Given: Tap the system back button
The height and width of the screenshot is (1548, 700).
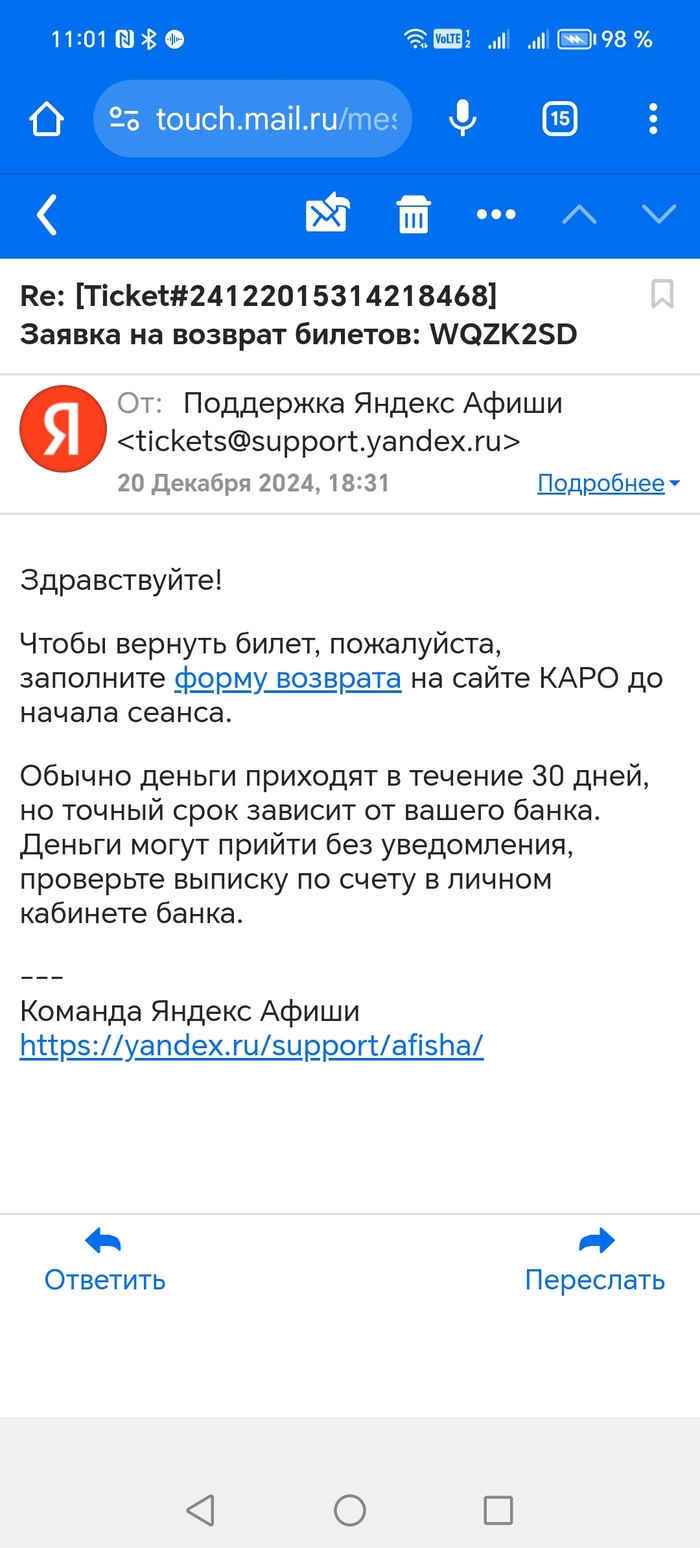Looking at the screenshot, I should tap(201, 1509).
